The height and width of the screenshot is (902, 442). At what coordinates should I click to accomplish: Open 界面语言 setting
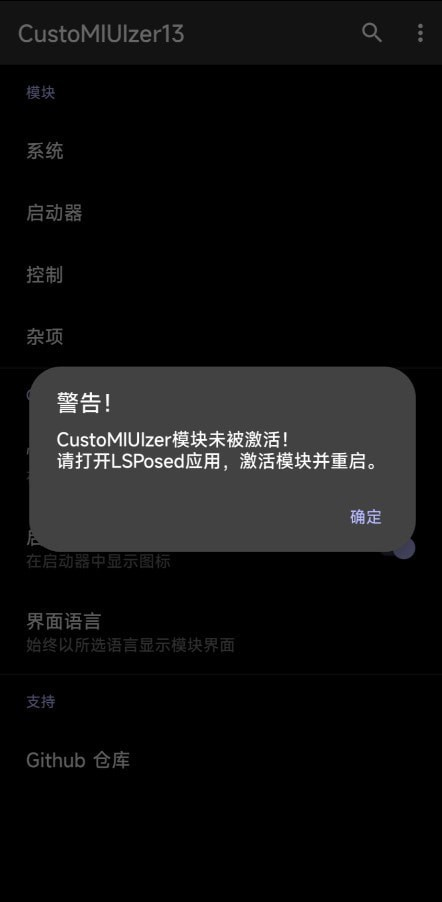click(221, 632)
